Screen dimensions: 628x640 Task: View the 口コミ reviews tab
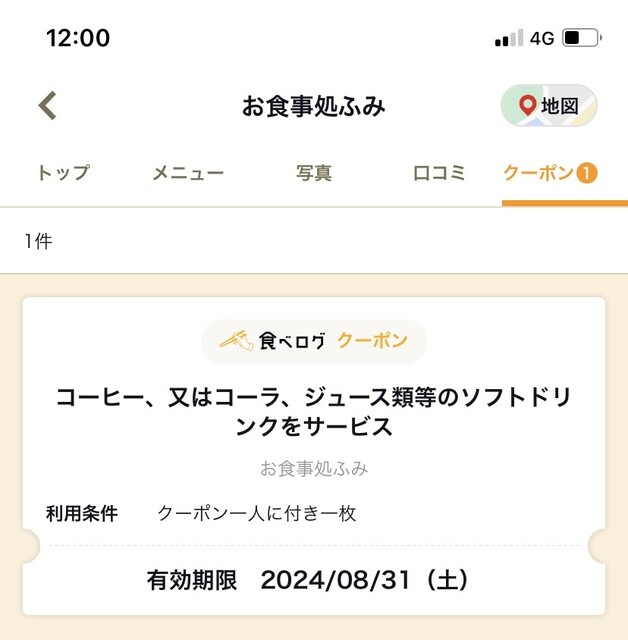click(439, 173)
